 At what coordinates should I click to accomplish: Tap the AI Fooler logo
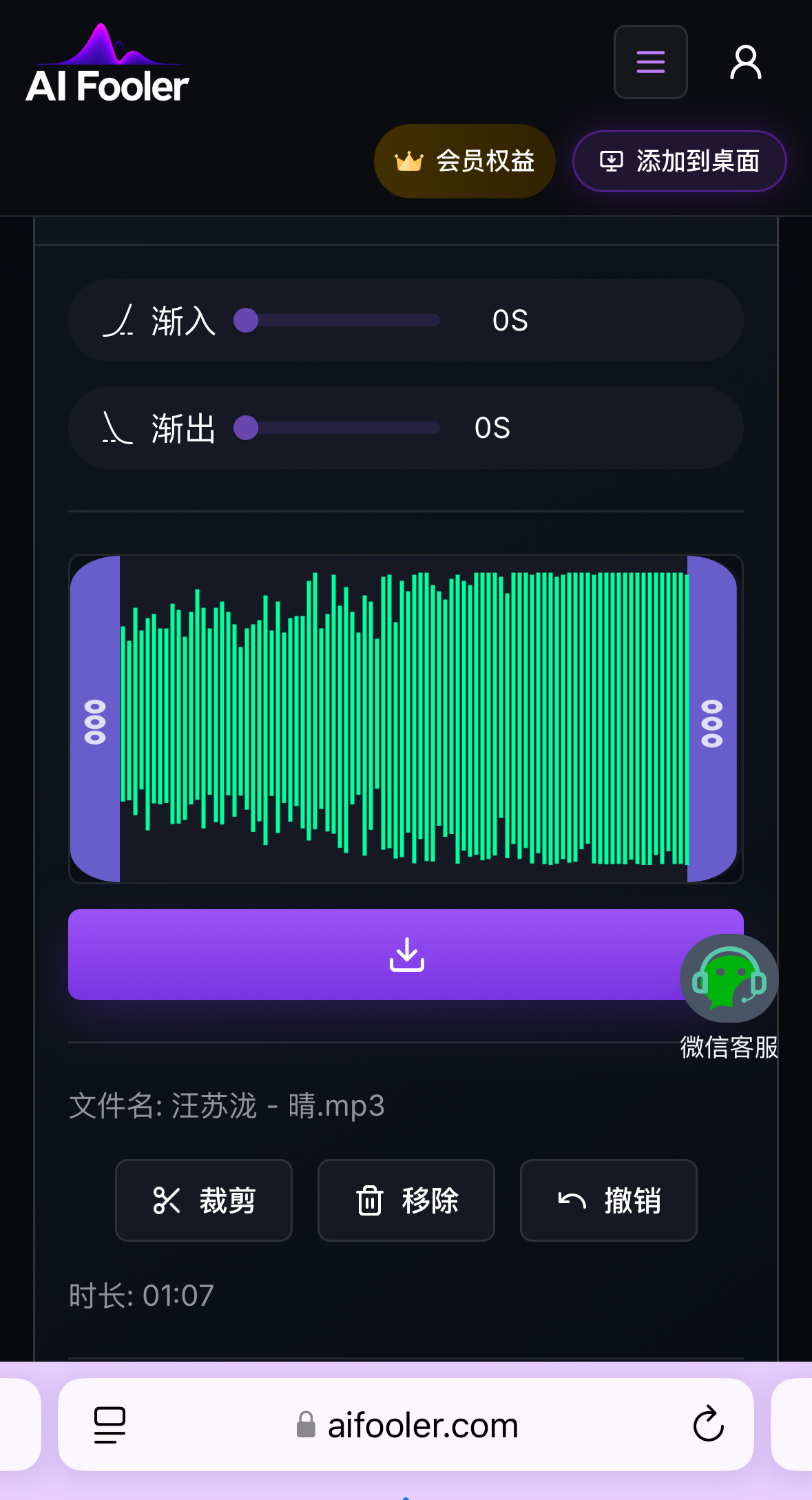click(107, 63)
